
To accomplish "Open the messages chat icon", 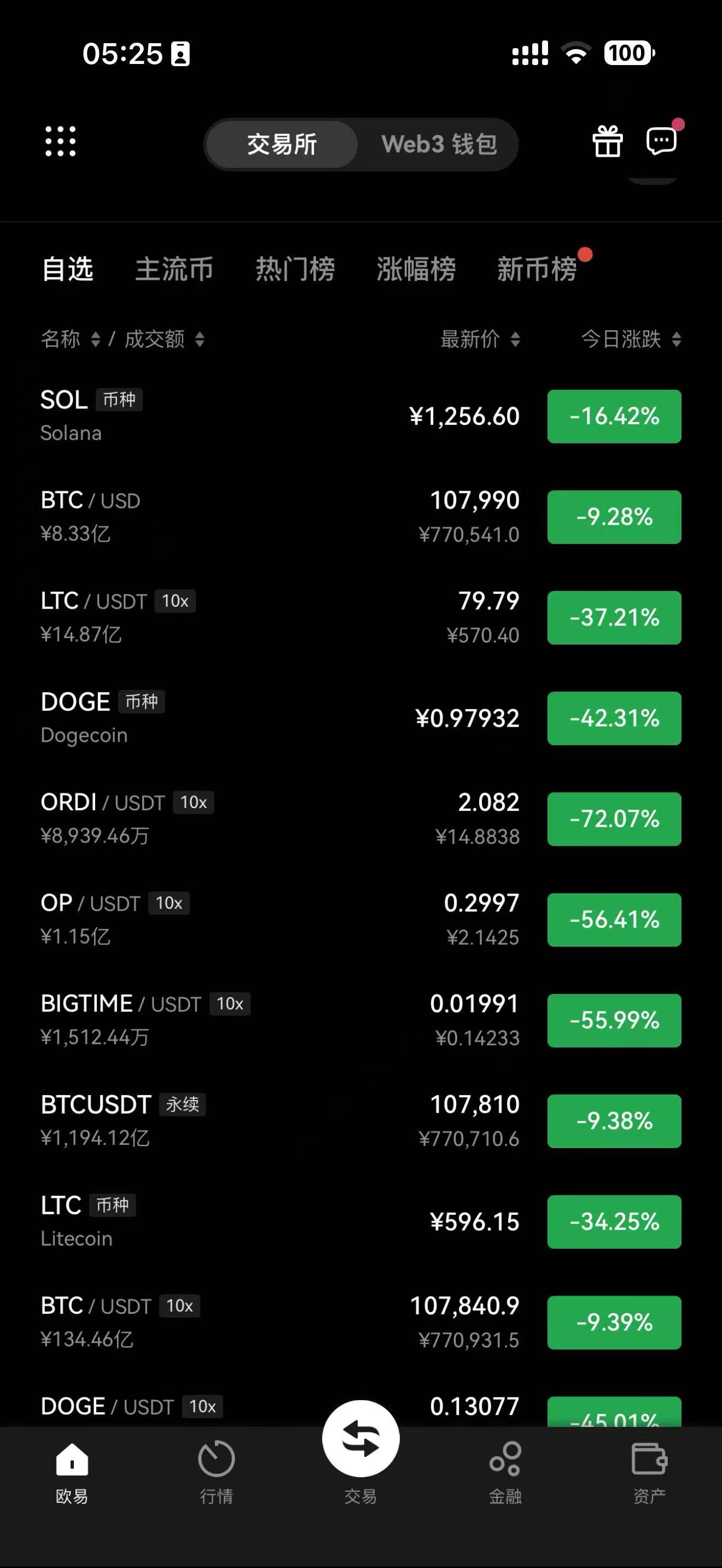I will [x=661, y=141].
